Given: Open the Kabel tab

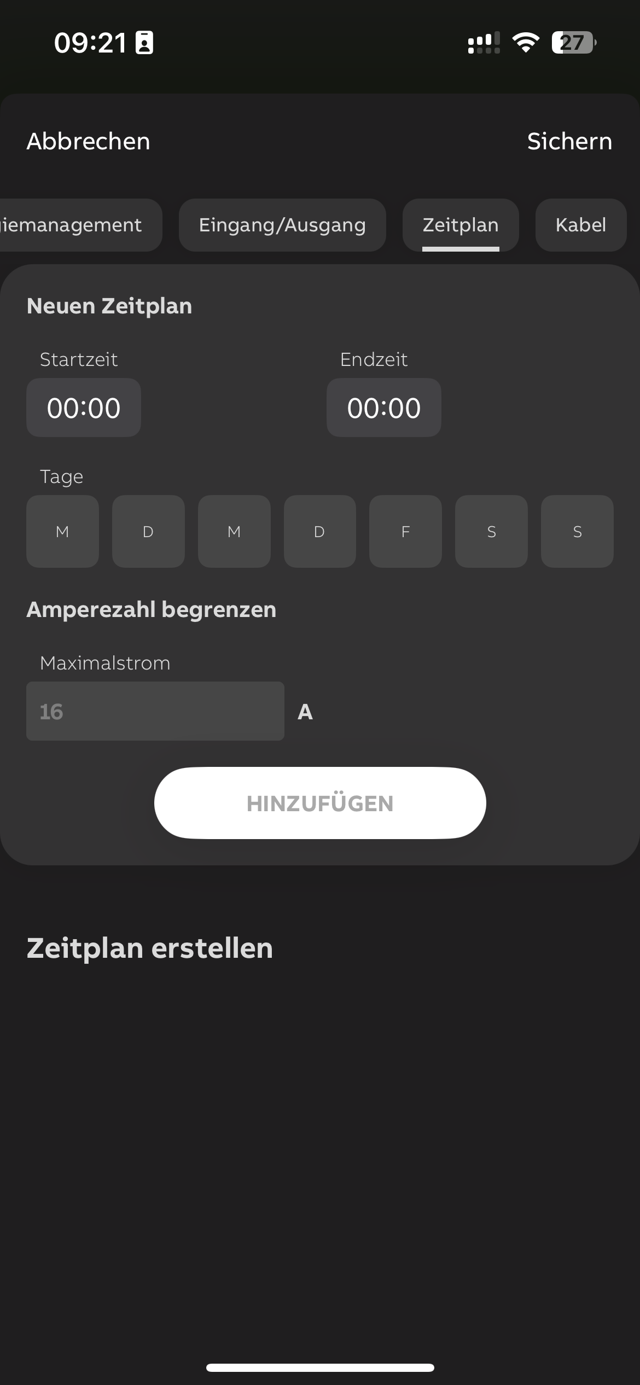Looking at the screenshot, I should coord(581,225).
